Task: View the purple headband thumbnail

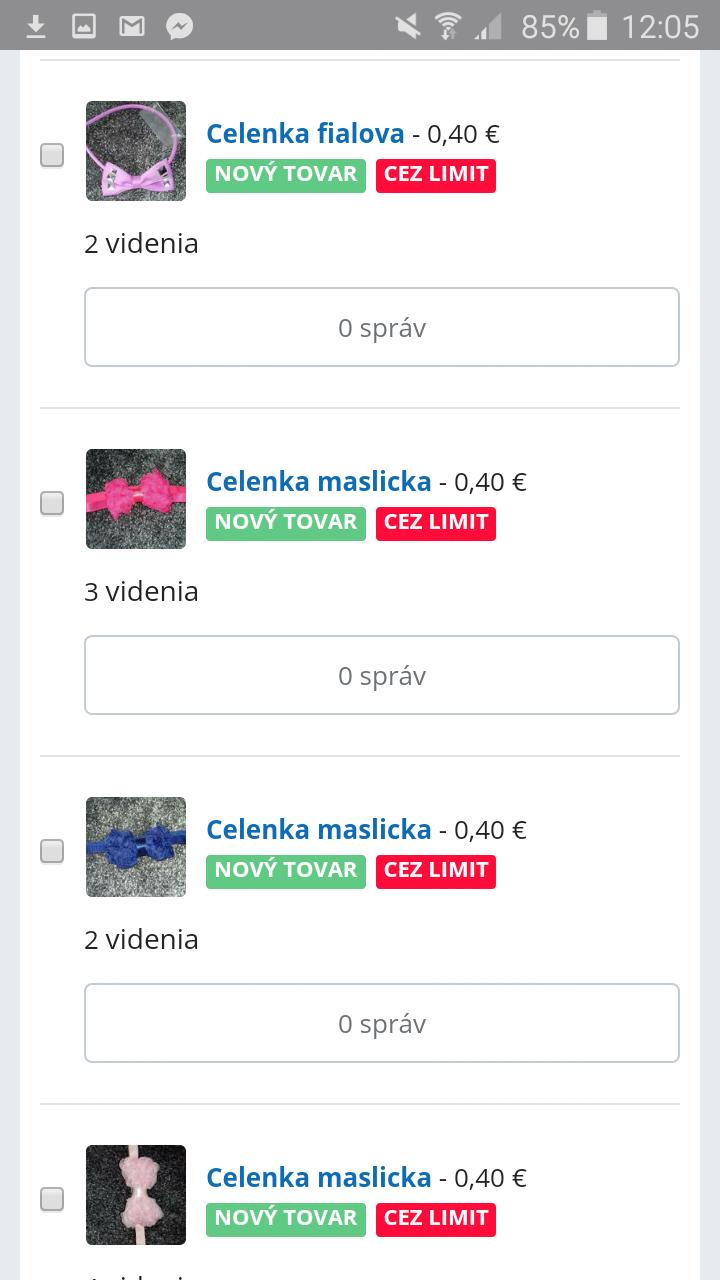Action: 136,151
